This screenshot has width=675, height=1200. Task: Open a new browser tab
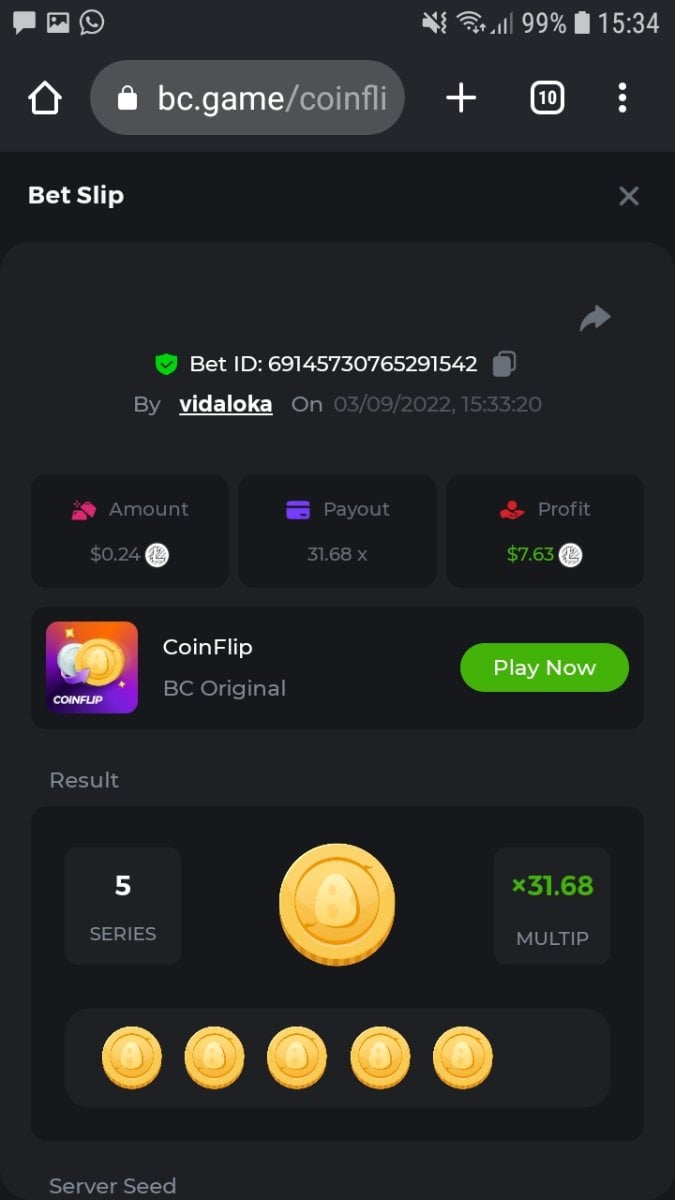pyautogui.click(x=460, y=98)
